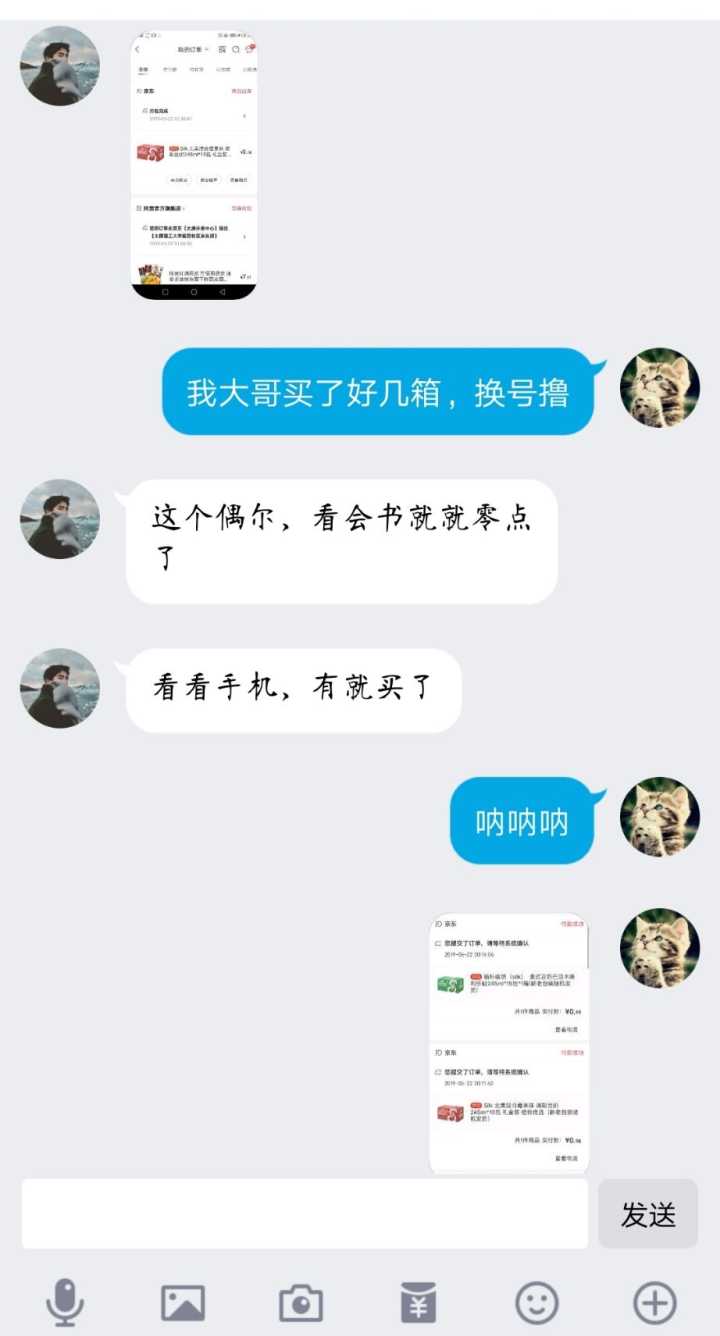View the profile of the man avatar beside 看看手机

[x=60, y=688]
